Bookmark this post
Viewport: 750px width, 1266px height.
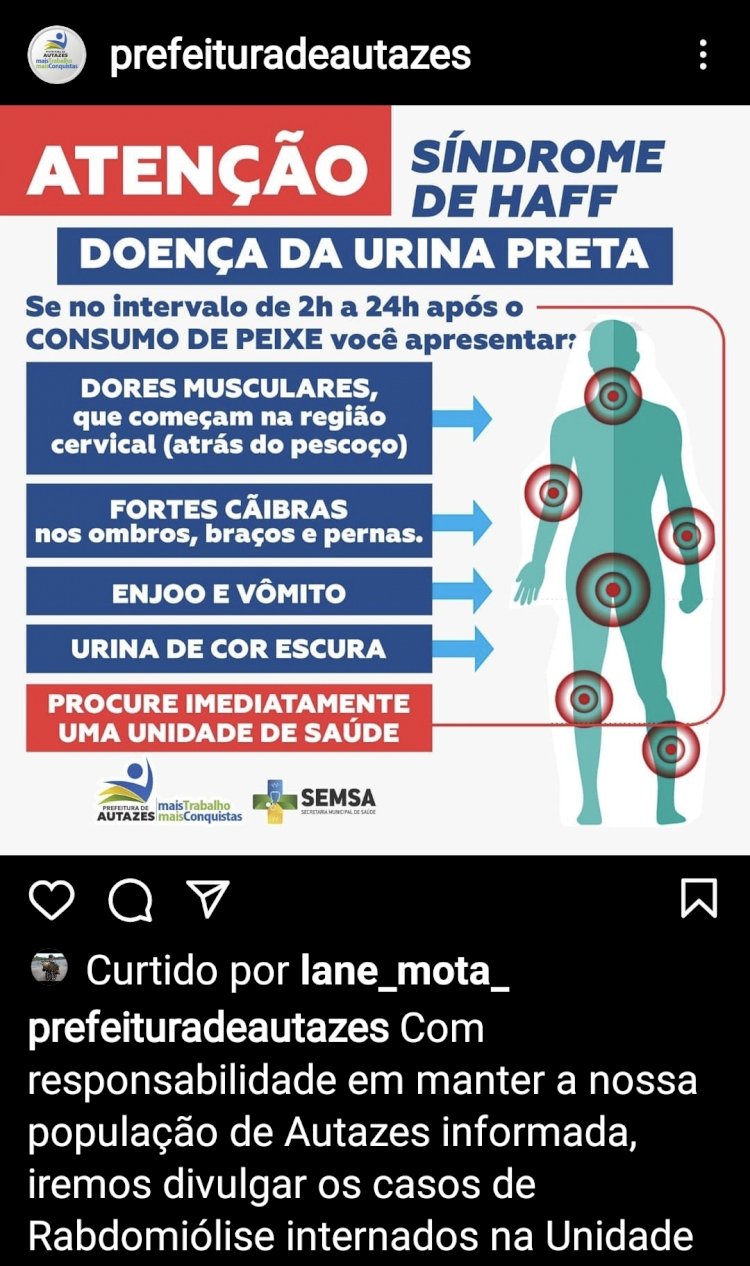[698, 898]
